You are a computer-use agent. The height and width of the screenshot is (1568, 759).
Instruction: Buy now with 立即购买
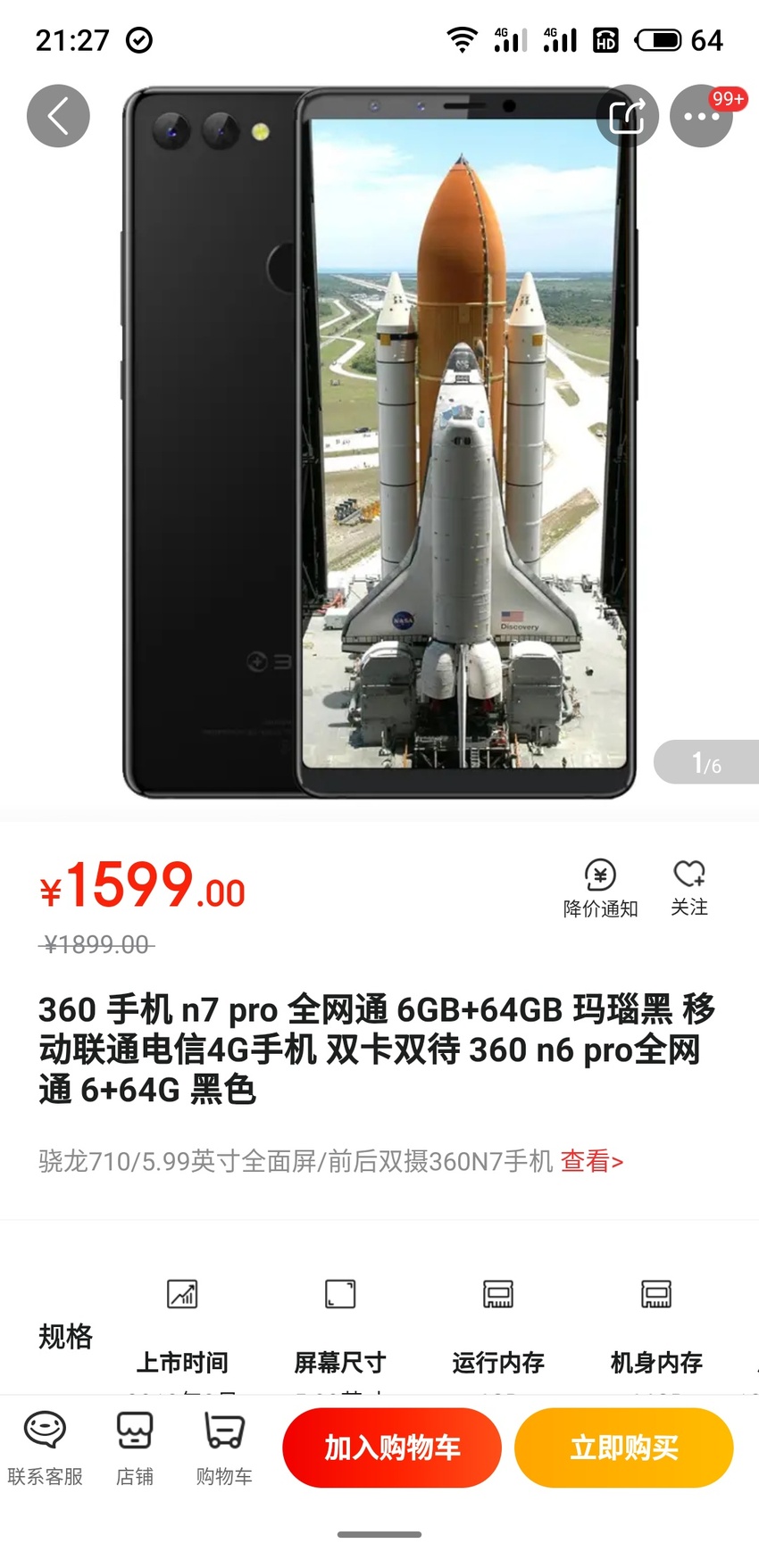pos(624,1448)
